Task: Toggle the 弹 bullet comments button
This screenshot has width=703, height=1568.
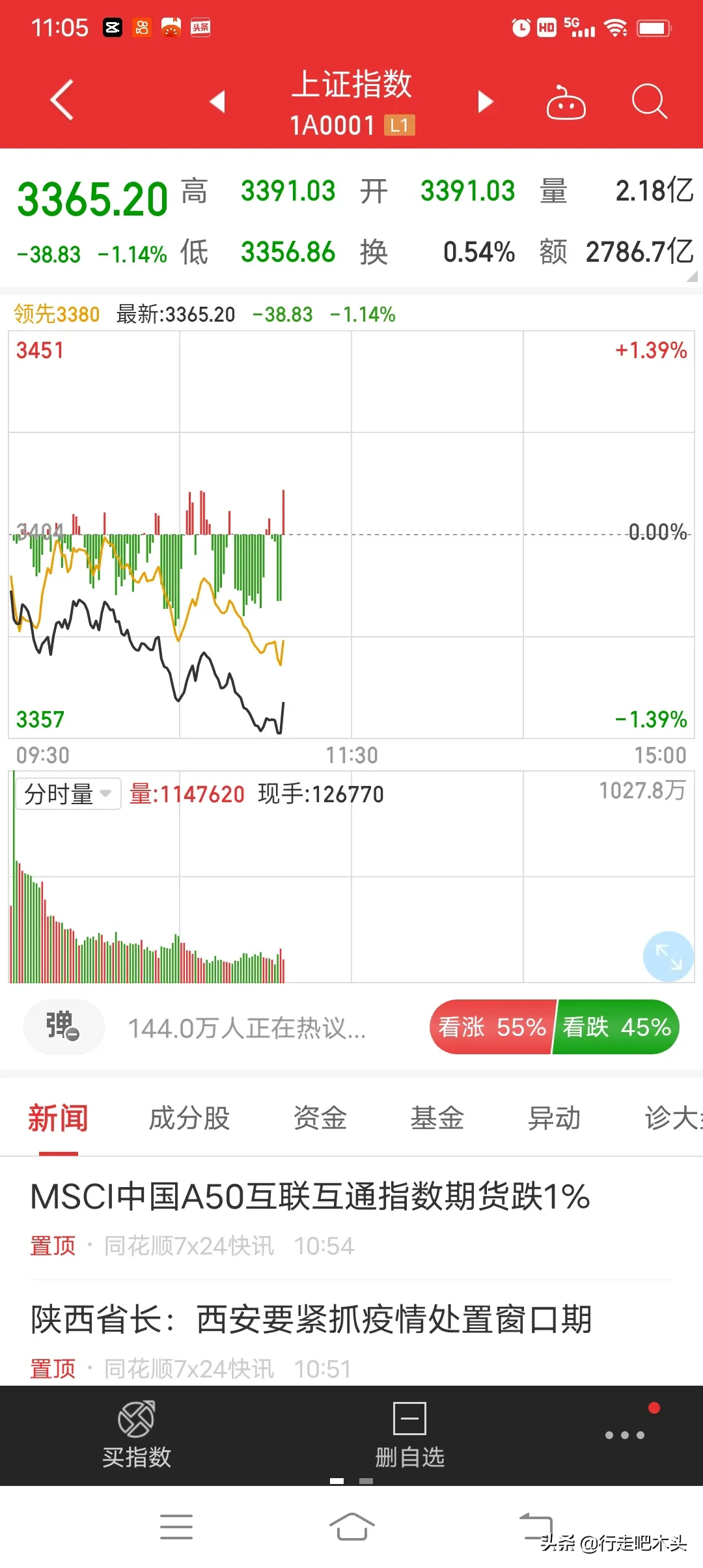Action: (x=64, y=1027)
